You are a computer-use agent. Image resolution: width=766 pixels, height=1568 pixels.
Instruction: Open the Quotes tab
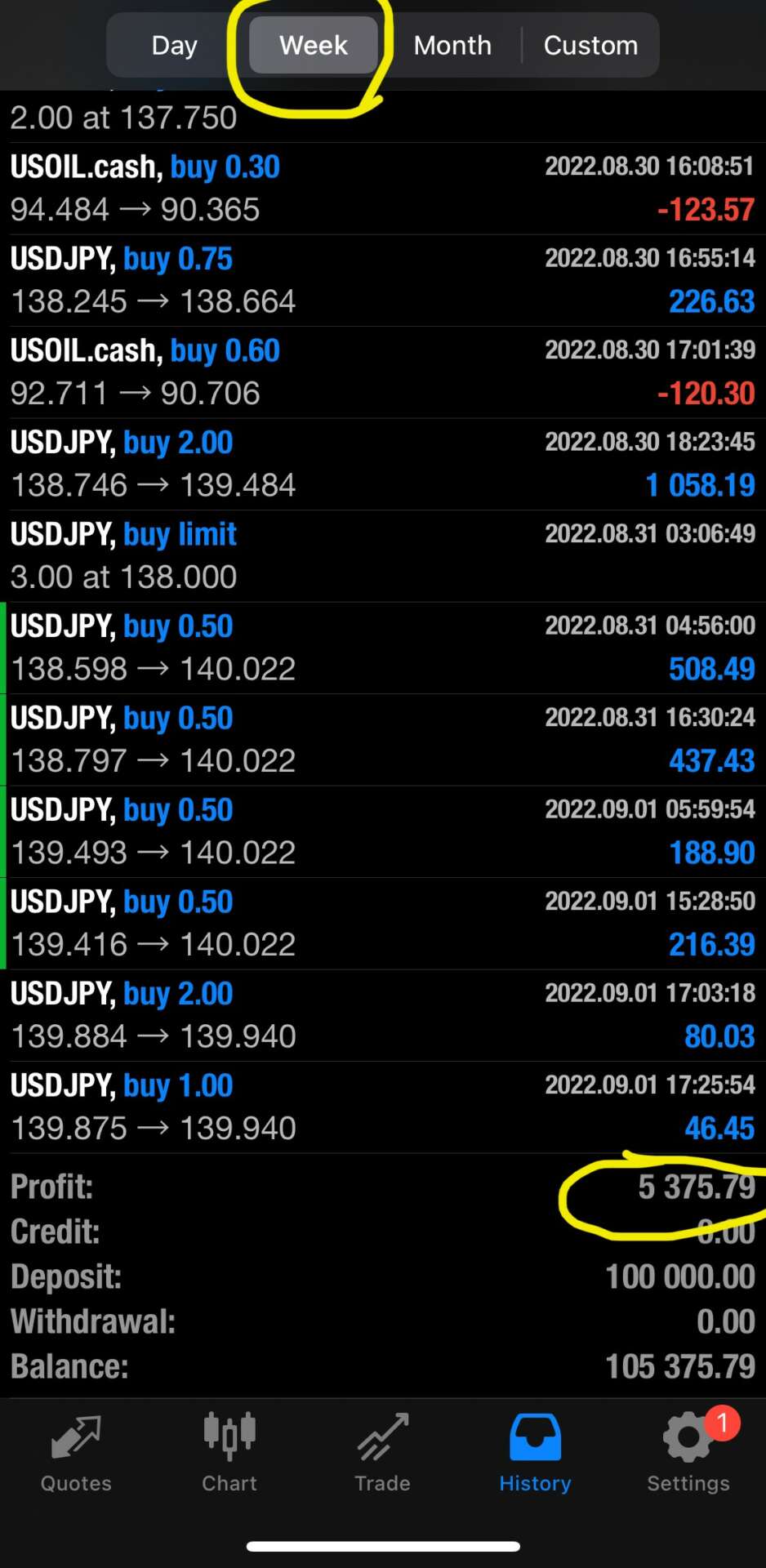(x=76, y=1454)
